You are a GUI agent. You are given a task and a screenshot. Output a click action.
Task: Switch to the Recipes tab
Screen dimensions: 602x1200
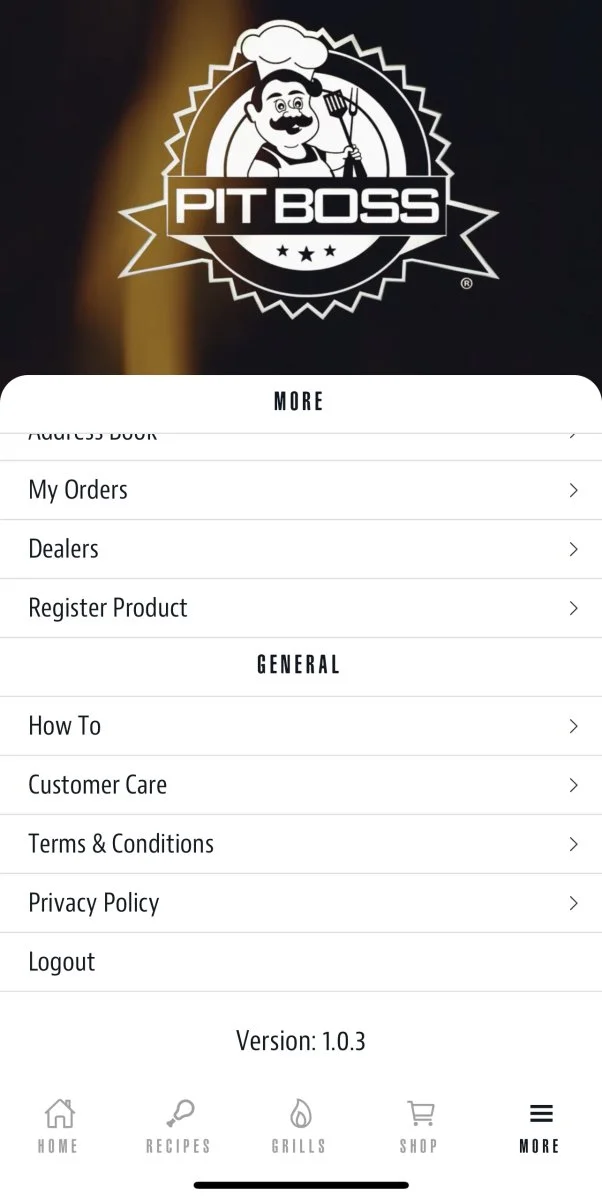coord(179,1126)
